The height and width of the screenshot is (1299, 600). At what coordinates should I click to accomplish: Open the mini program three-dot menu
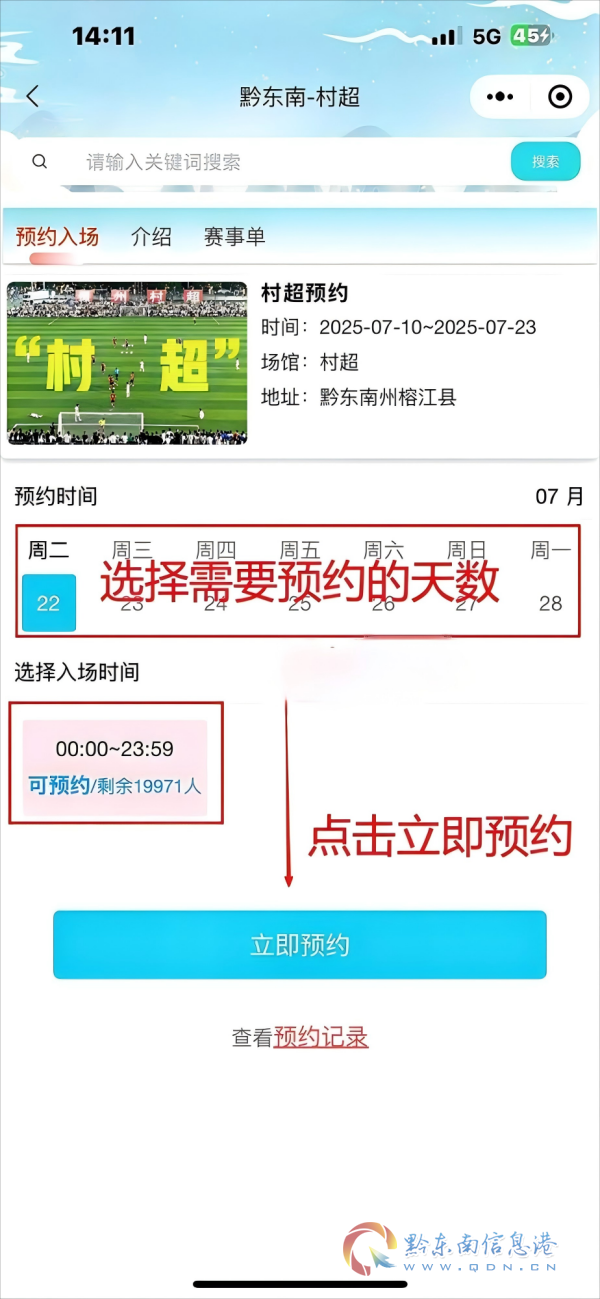click(x=499, y=97)
